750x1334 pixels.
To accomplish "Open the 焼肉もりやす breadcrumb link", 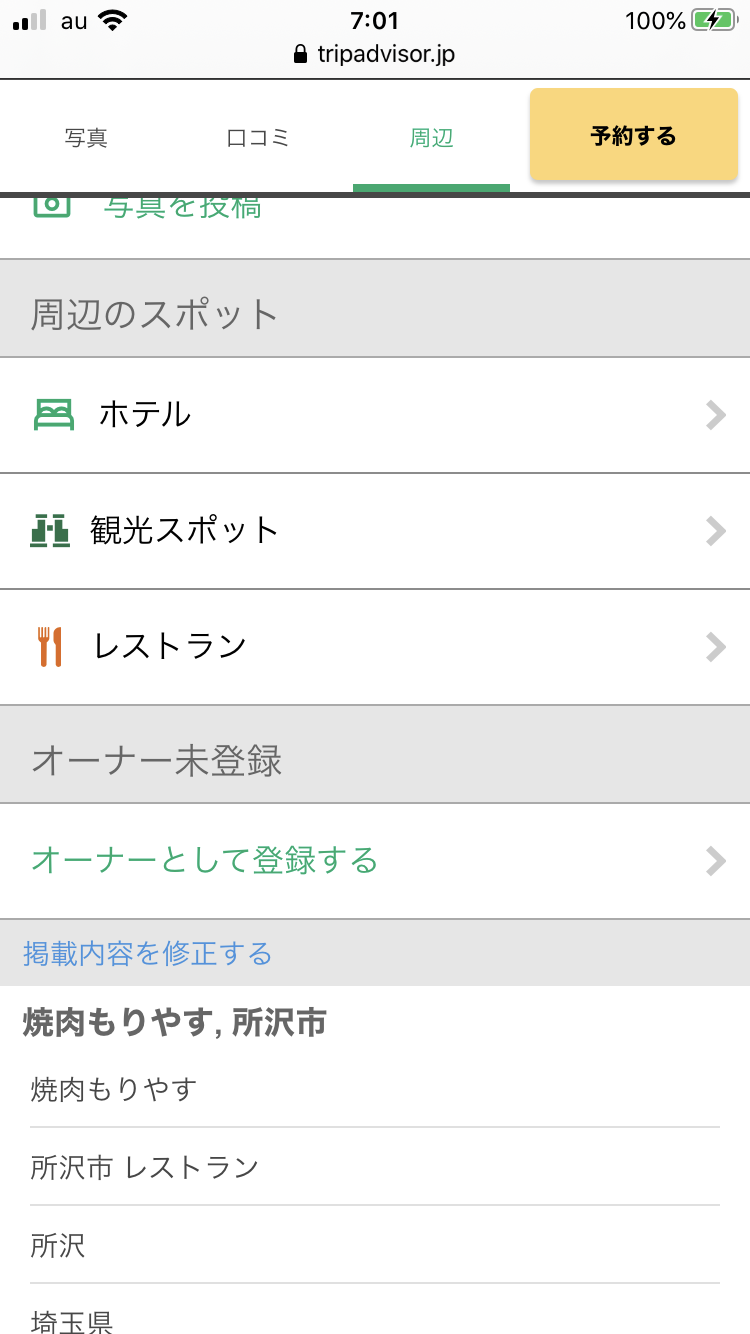I will coord(114,1088).
